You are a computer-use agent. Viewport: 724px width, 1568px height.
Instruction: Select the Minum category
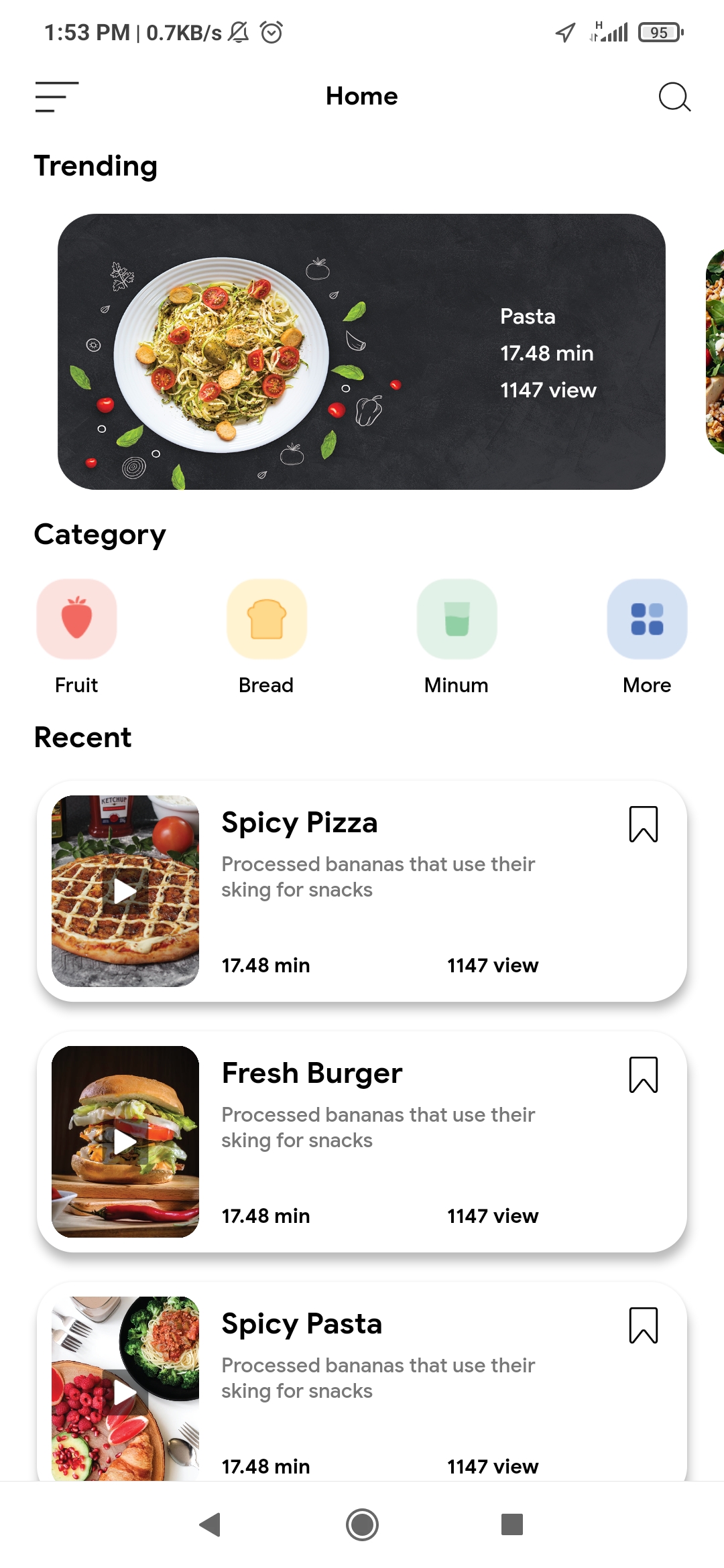coord(457,619)
